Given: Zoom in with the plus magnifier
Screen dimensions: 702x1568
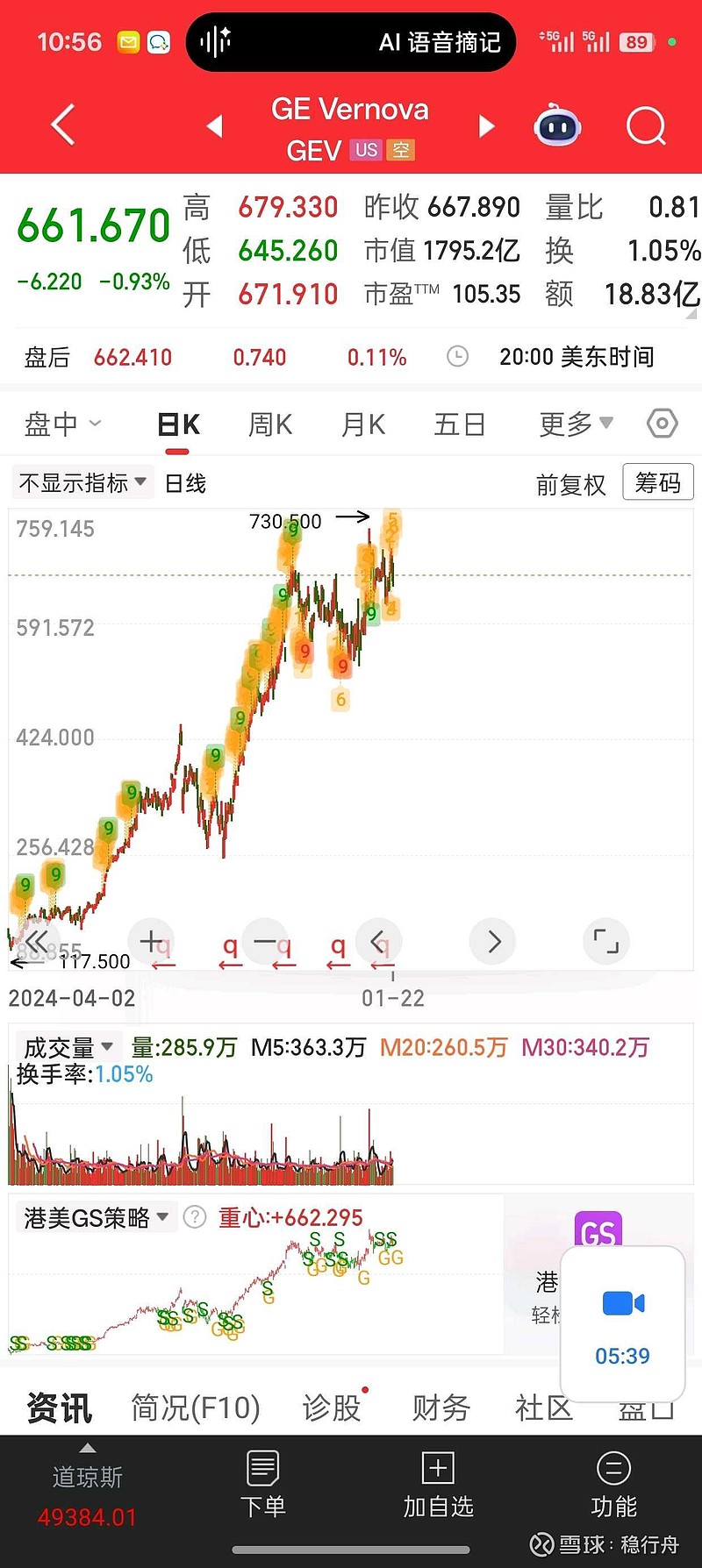Looking at the screenshot, I should [151, 940].
